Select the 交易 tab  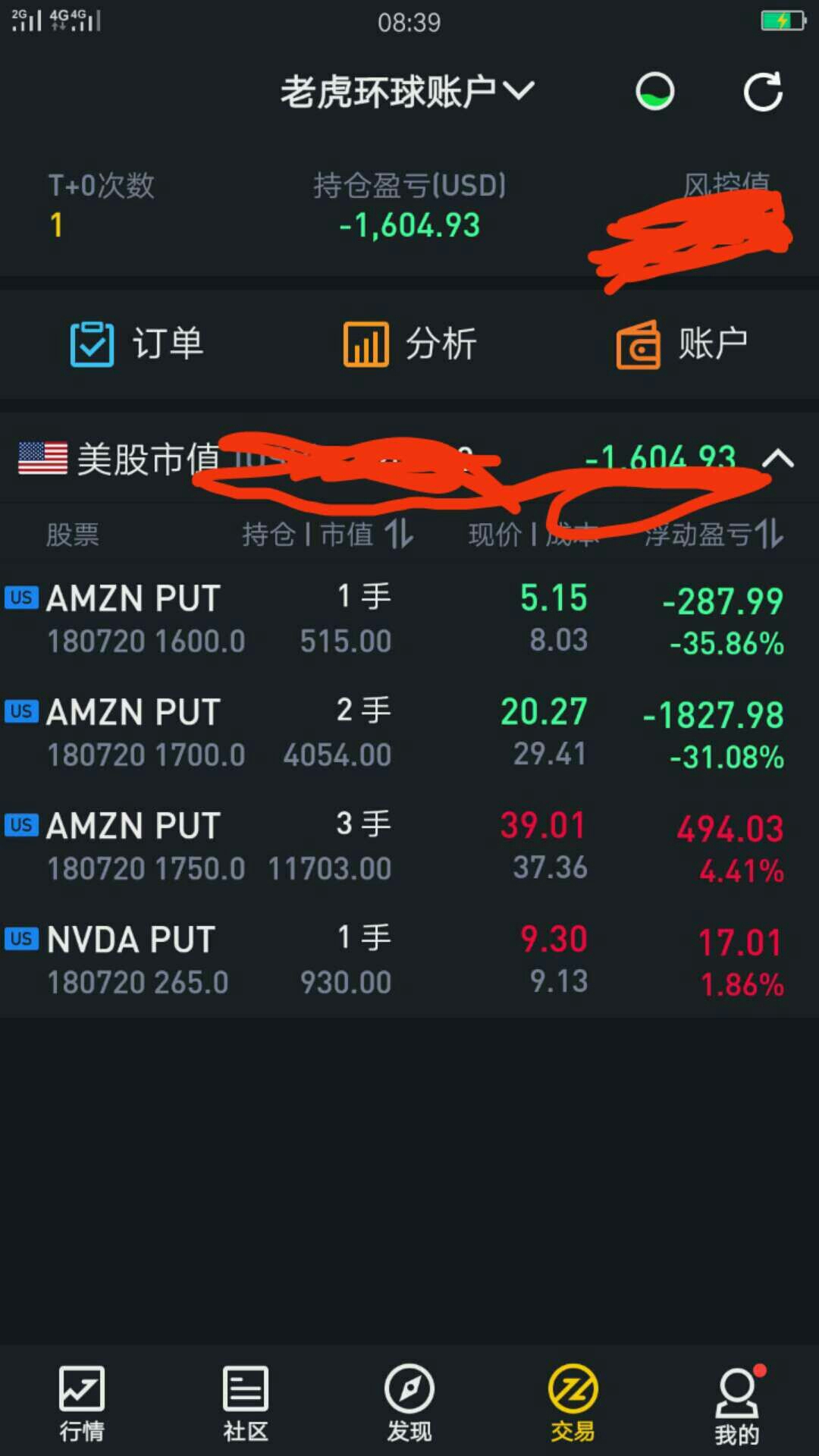(x=573, y=1404)
